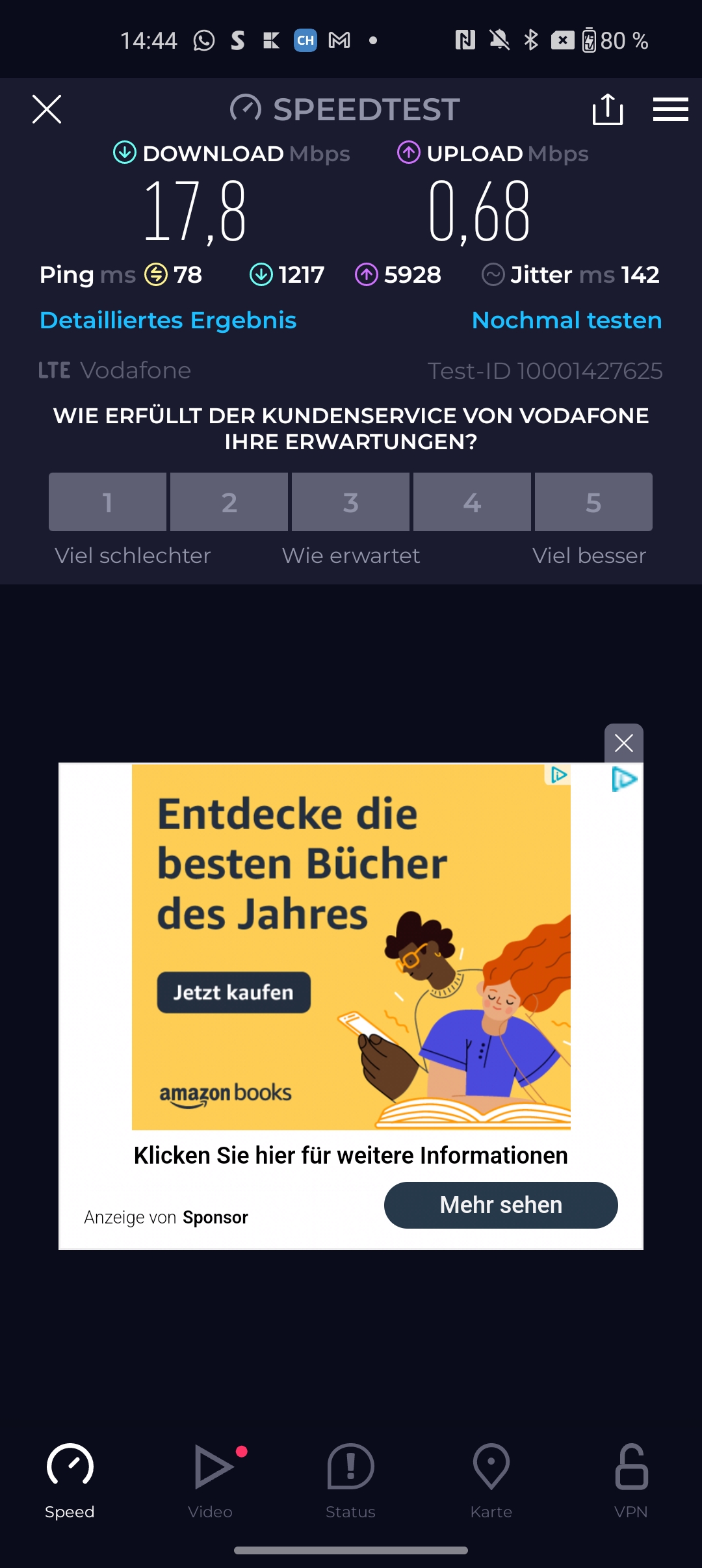Choose rating 4 for Vodafone service
The height and width of the screenshot is (1568, 702).
point(472,502)
